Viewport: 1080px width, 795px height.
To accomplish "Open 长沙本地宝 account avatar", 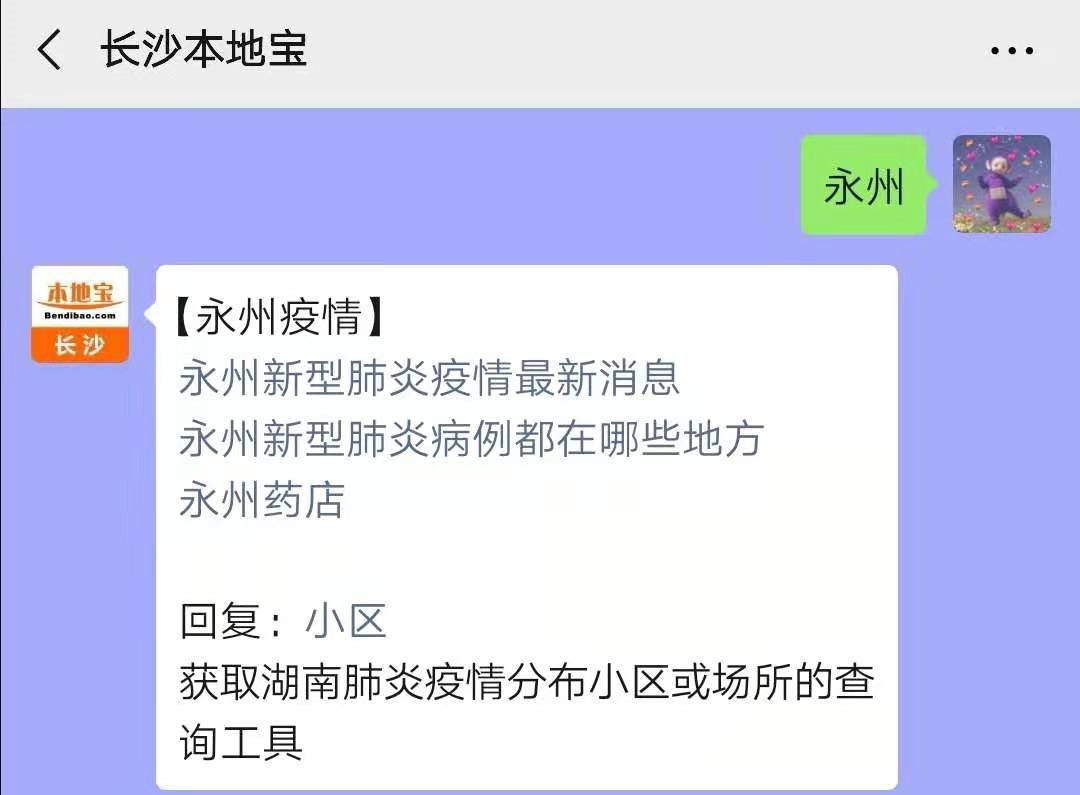I will click(x=80, y=314).
